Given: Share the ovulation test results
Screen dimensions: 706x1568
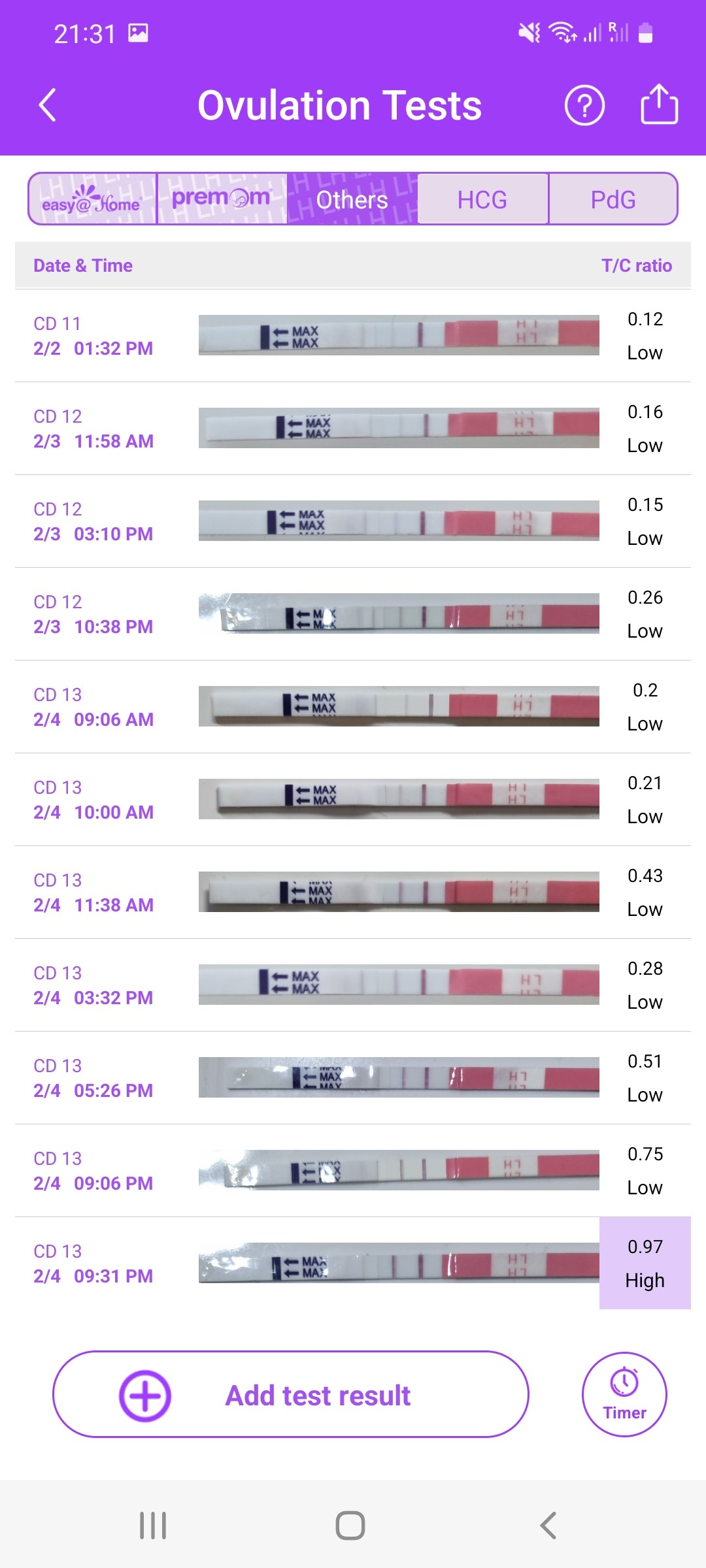Looking at the screenshot, I should [659, 105].
